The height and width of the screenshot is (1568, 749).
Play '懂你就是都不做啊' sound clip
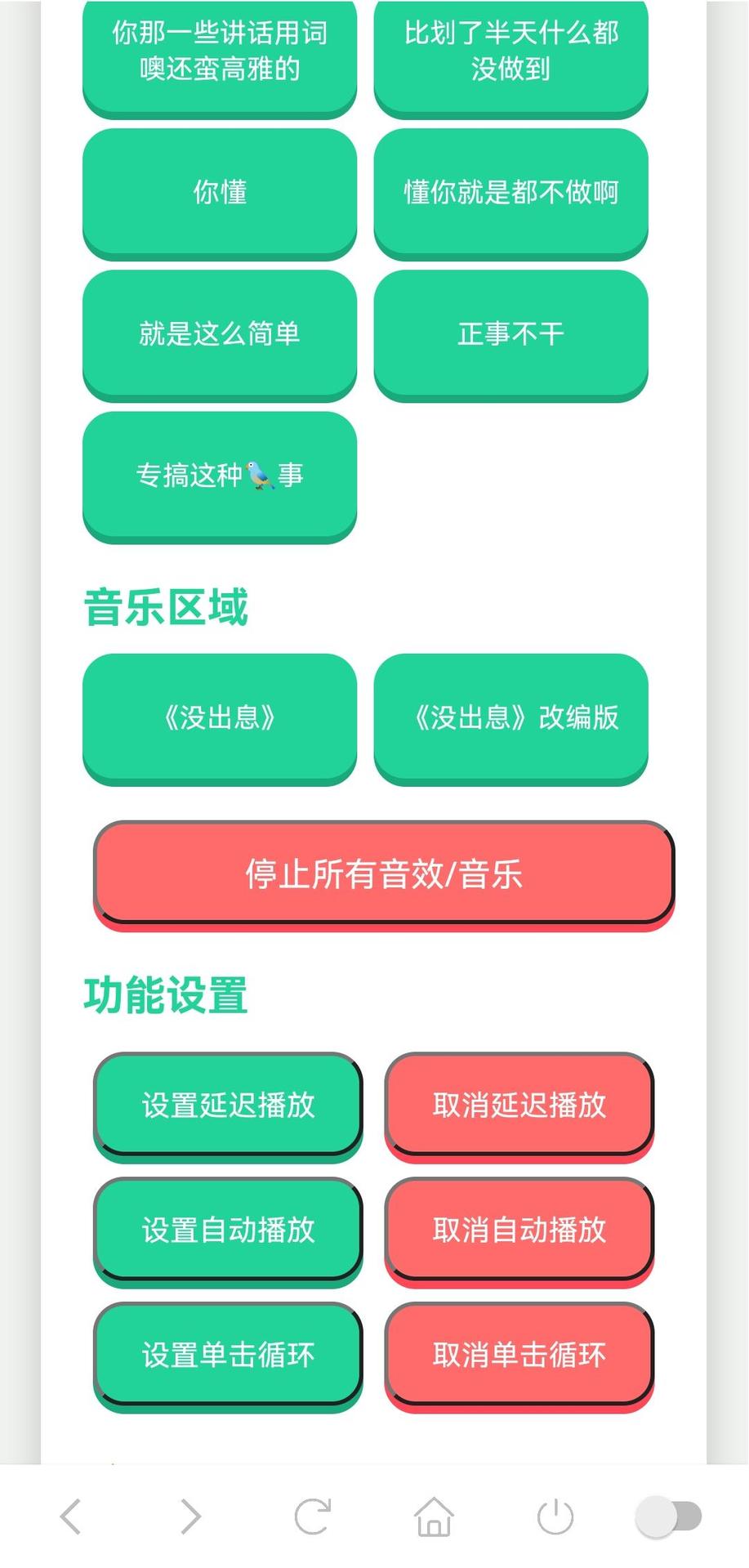[510, 193]
